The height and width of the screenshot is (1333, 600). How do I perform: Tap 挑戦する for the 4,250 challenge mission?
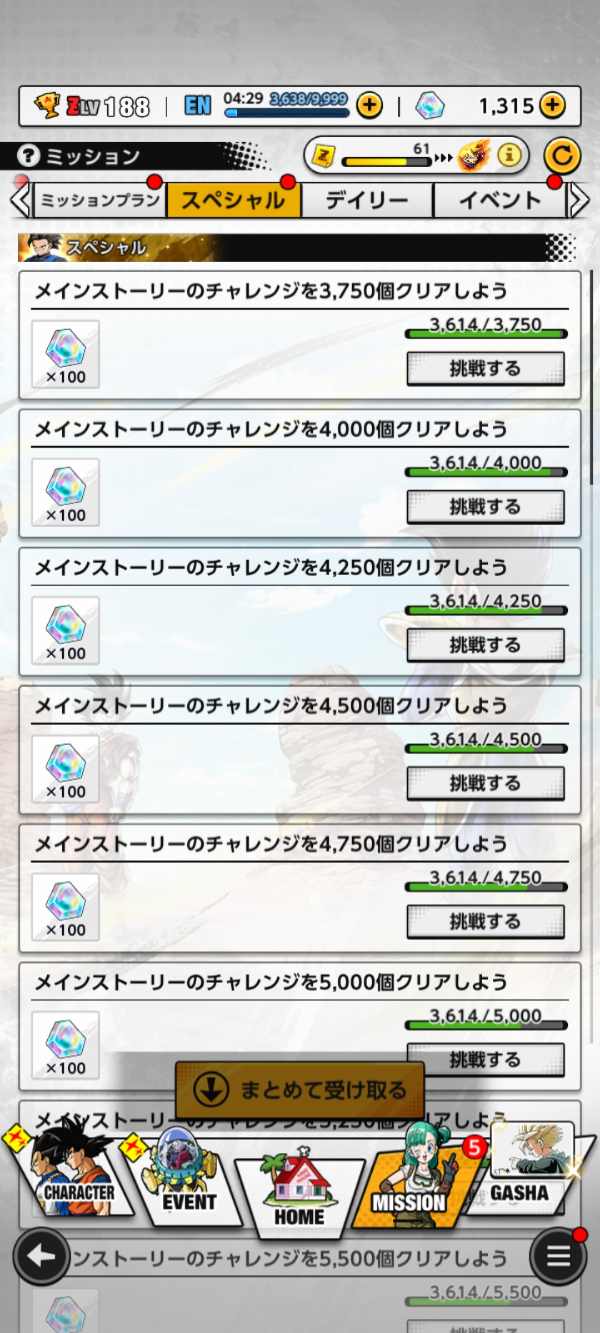(x=485, y=645)
